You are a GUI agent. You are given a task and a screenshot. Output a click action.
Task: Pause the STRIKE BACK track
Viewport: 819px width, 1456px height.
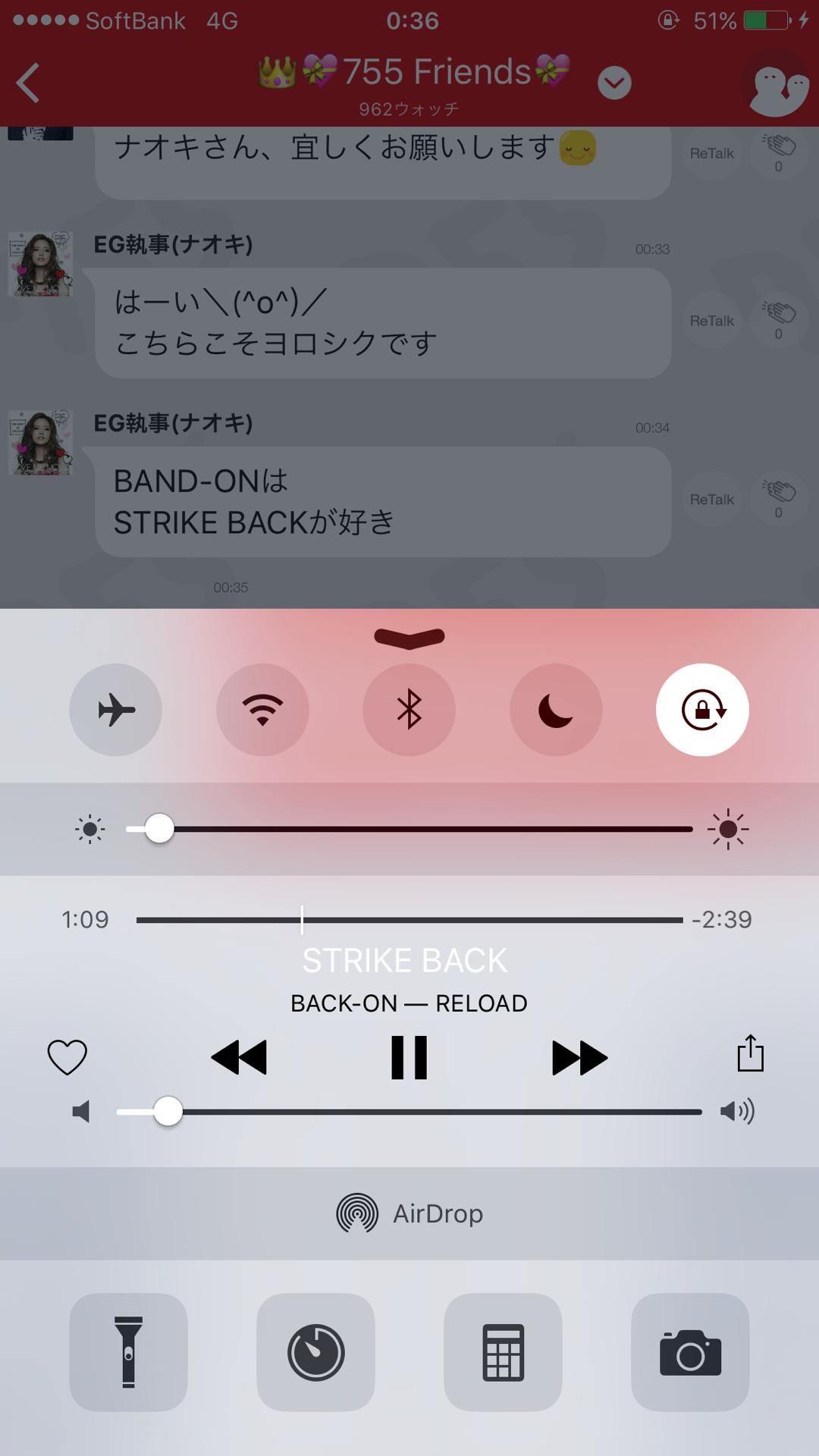[x=409, y=1057]
